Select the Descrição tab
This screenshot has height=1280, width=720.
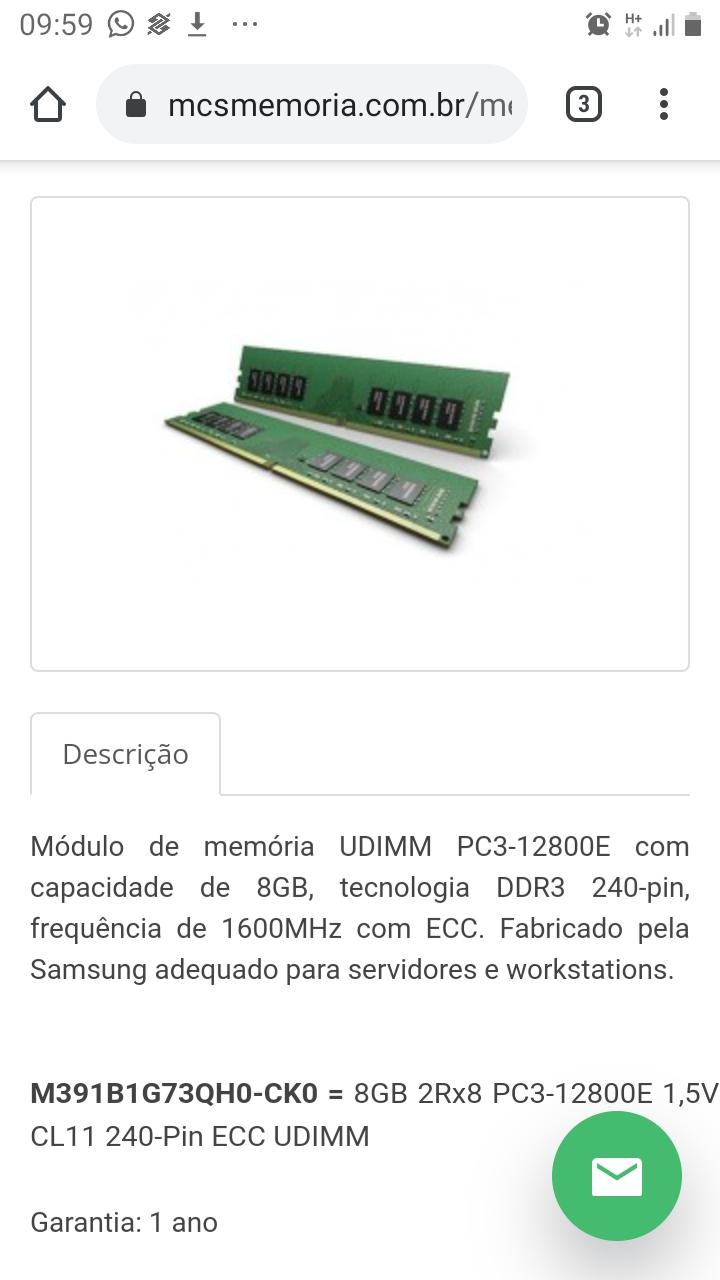tap(125, 754)
